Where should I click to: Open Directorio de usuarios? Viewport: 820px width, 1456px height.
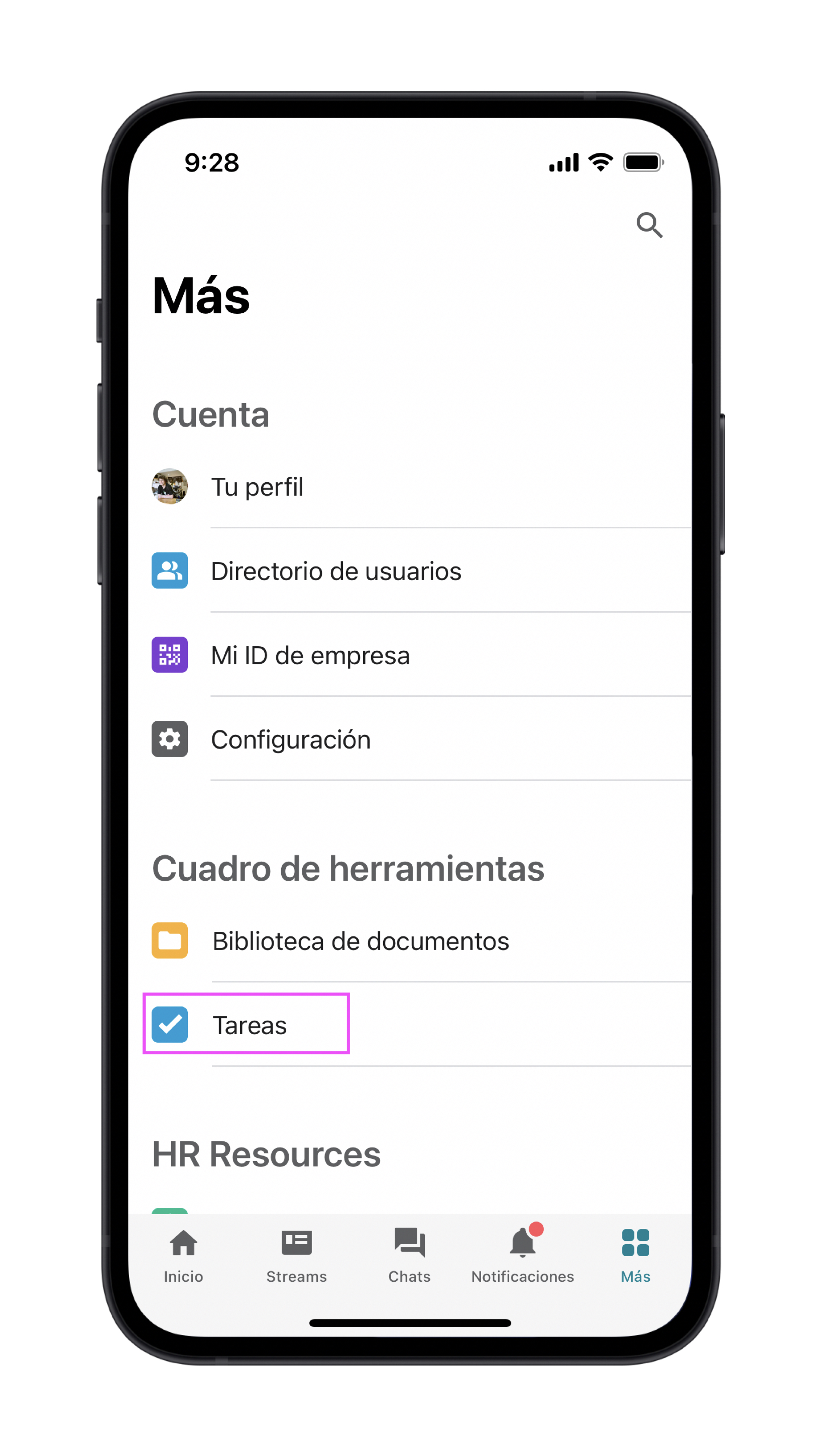click(336, 571)
